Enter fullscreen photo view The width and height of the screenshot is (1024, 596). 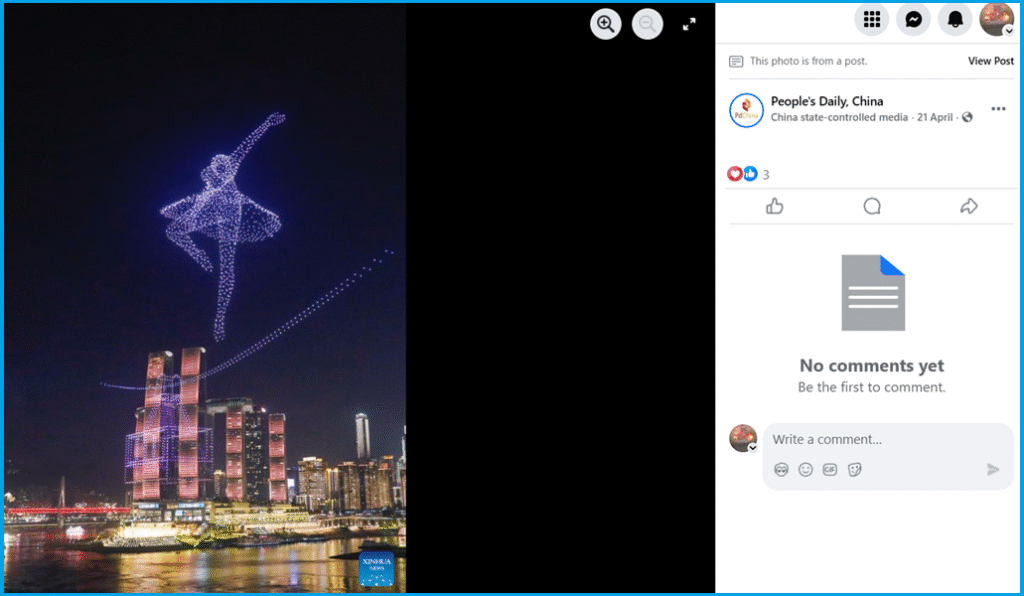pos(689,25)
